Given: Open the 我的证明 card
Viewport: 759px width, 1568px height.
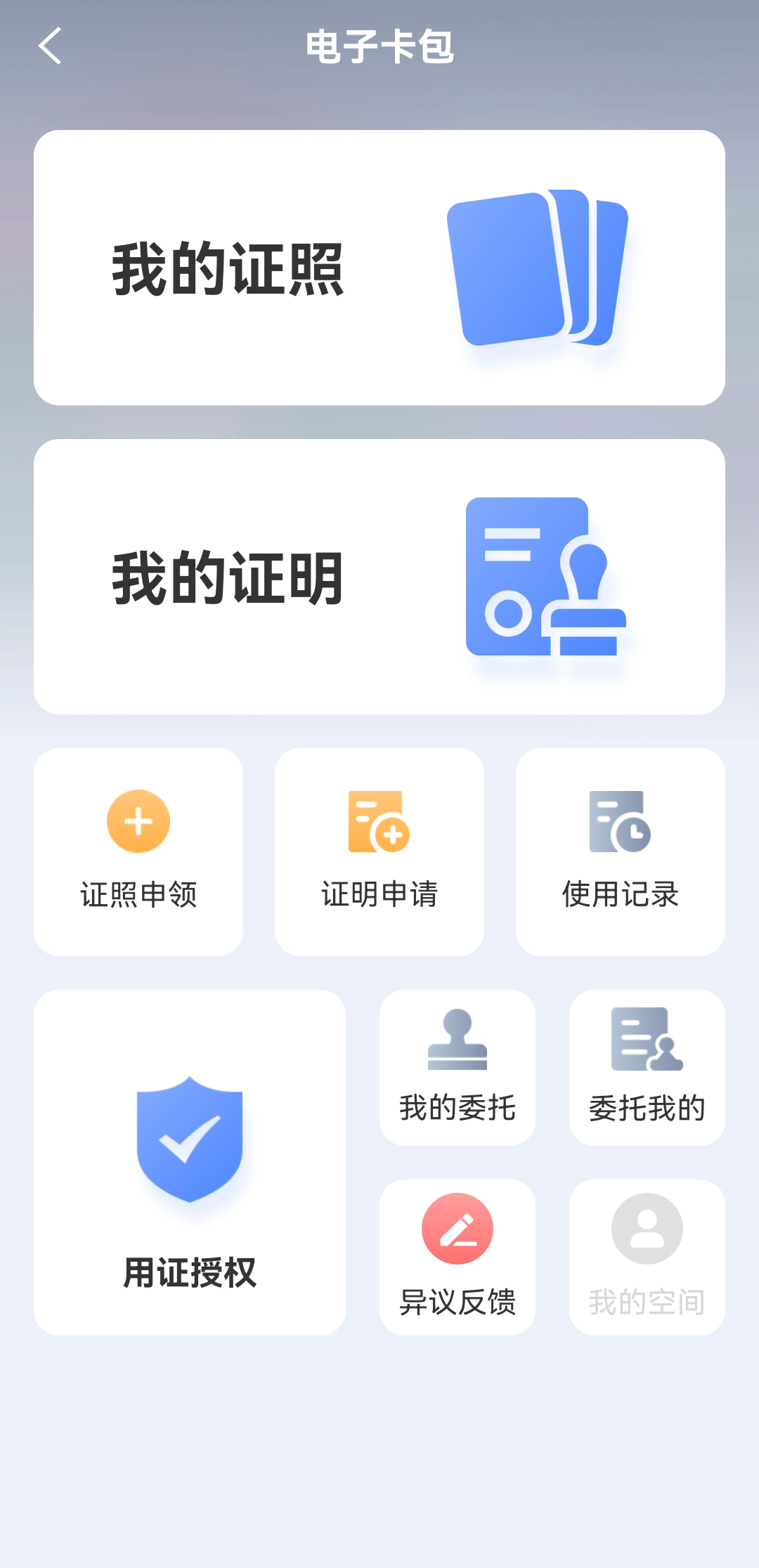Looking at the screenshot, I should 379,577.
